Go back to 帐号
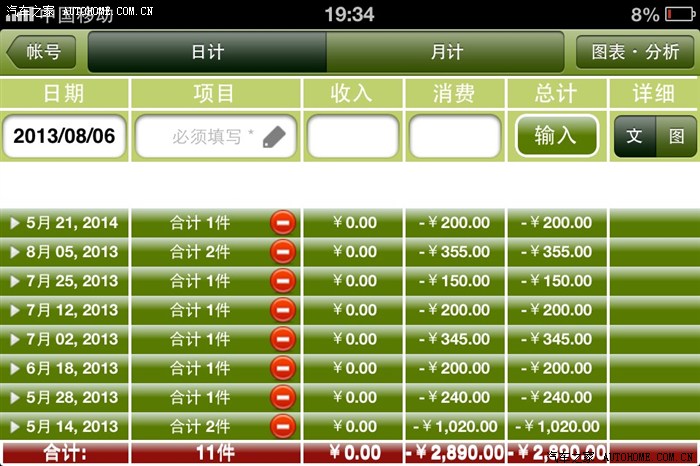 pyautogui.click(x=40, y=53)
